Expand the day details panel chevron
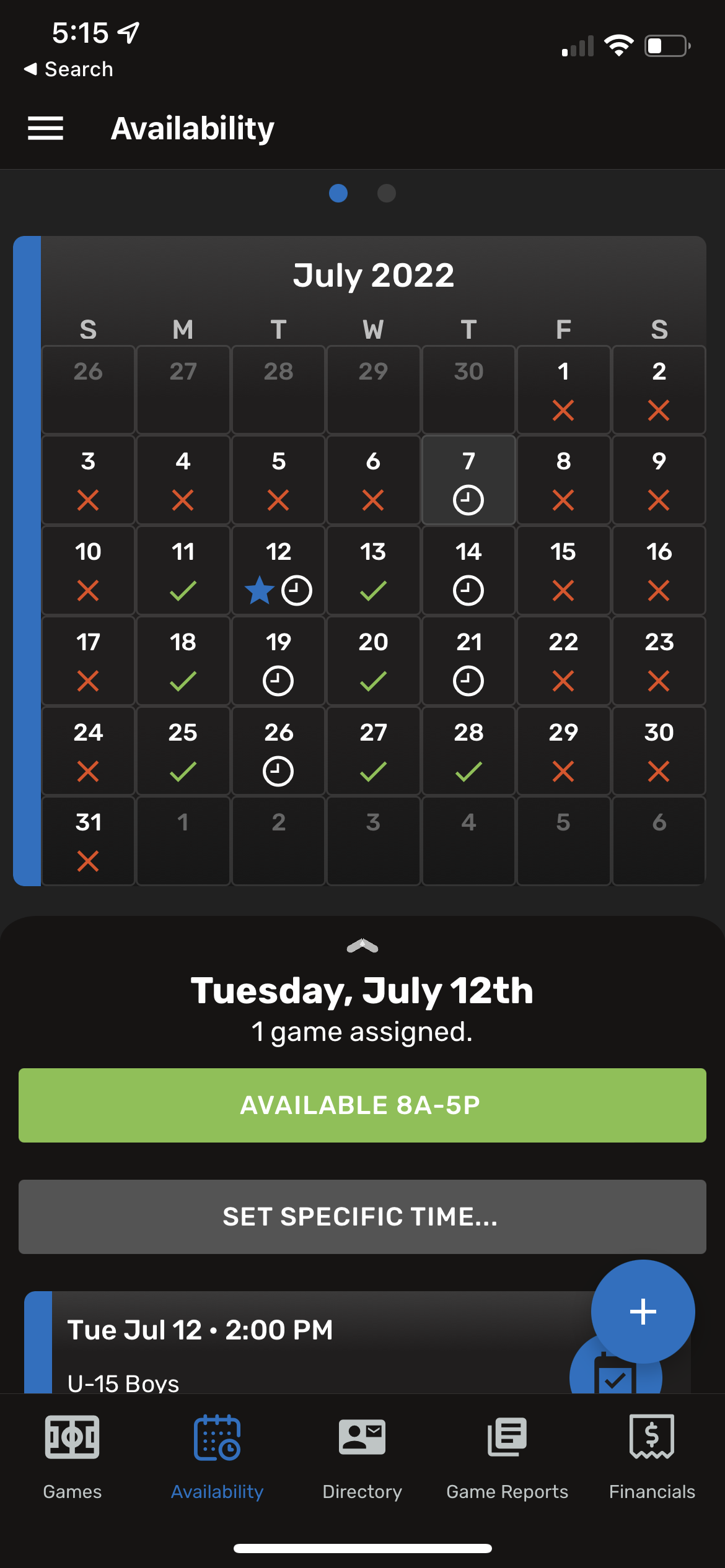 click(362, 946)
